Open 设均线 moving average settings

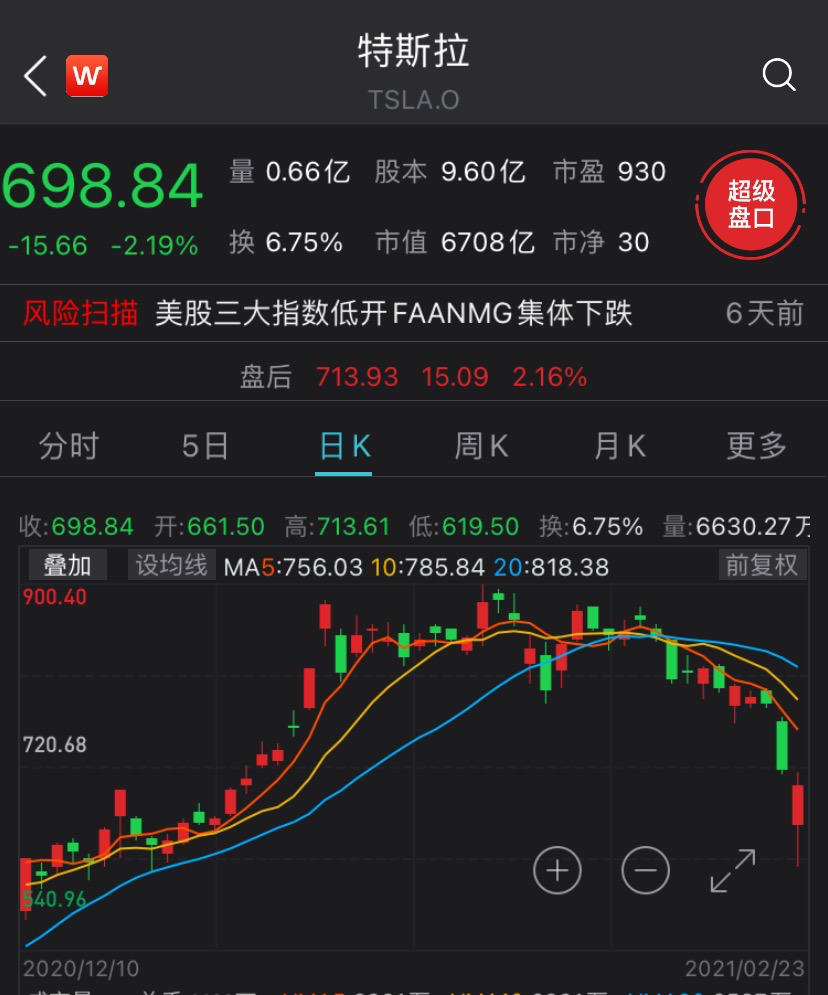click(x=172, y=566)
